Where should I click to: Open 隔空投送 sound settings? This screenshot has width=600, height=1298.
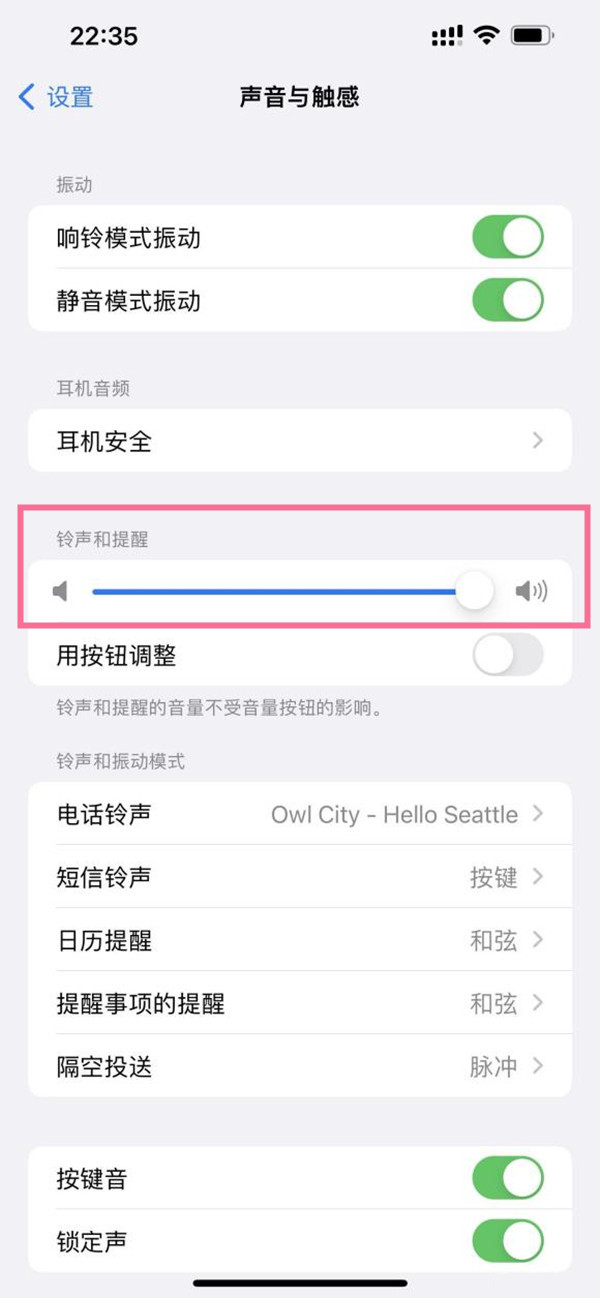coord(300,1066)
